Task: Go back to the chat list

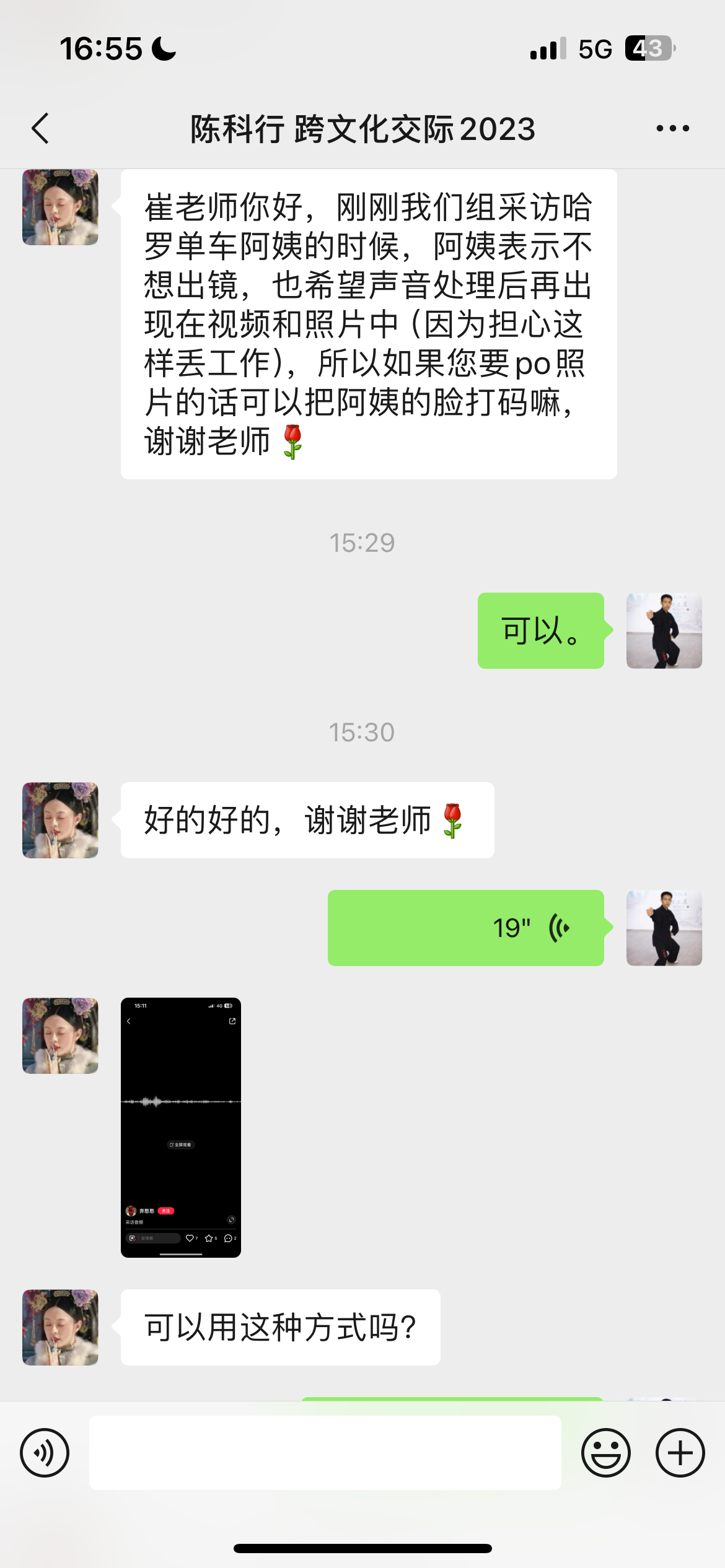Action: coord(41,129)
